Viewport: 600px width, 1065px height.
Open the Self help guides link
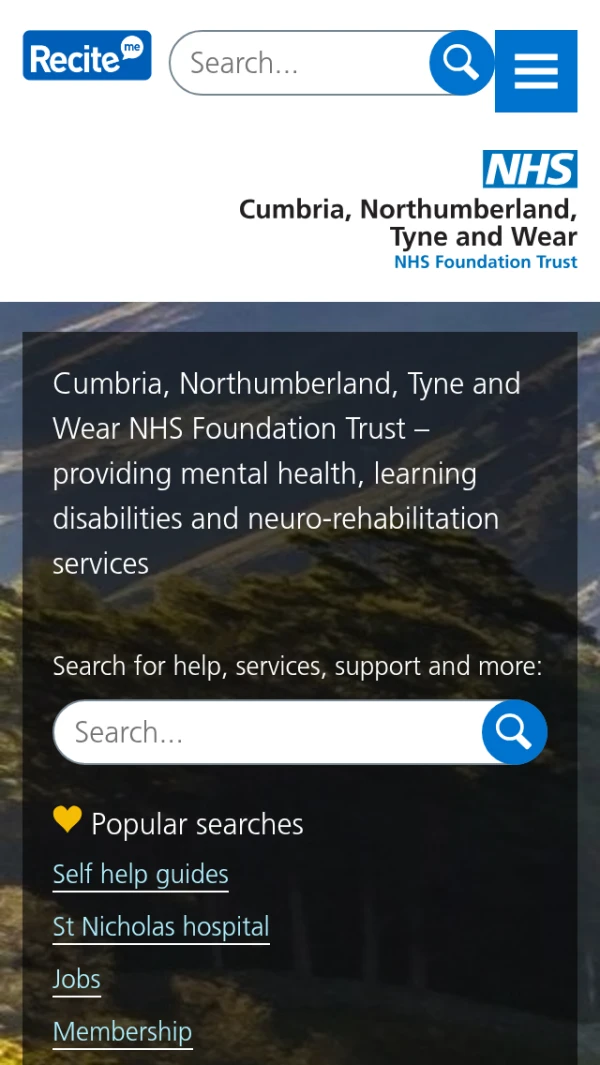tap(141, 874)
